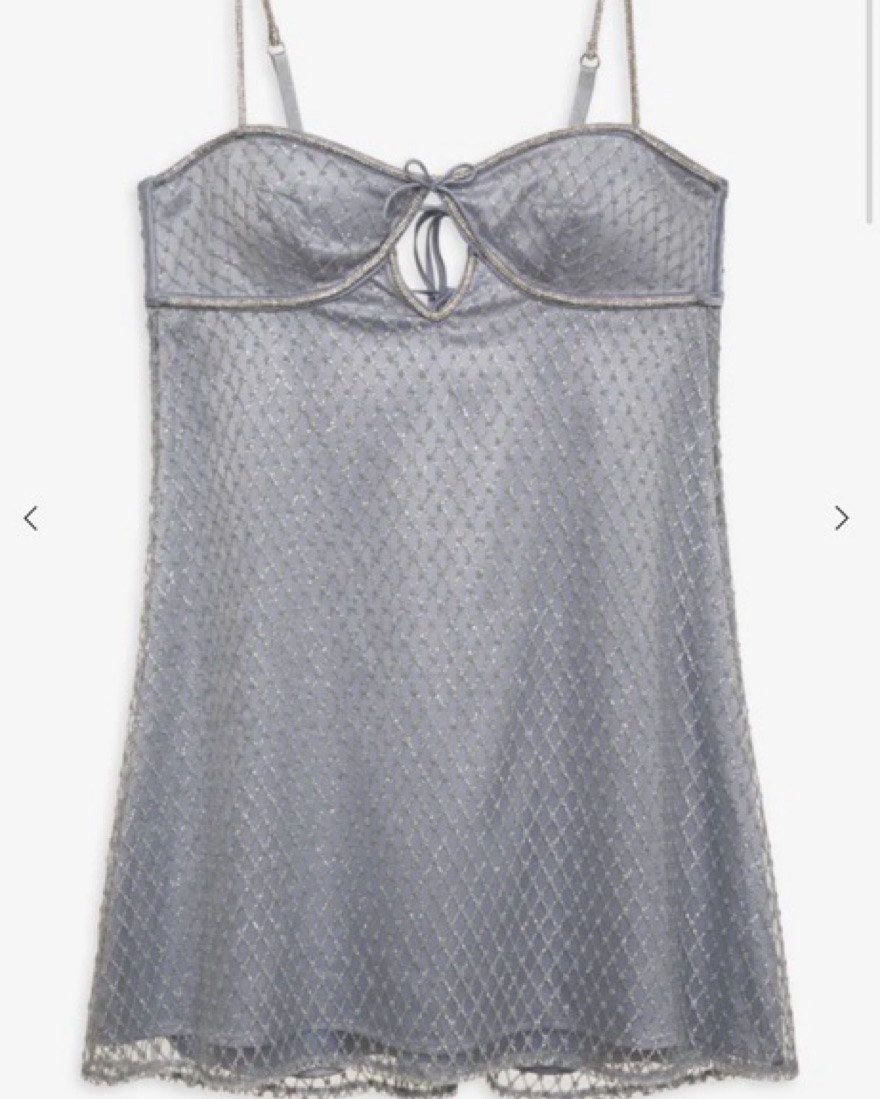Go to the previous product image
The image size is (880, 1099).
tap(31, 518)
